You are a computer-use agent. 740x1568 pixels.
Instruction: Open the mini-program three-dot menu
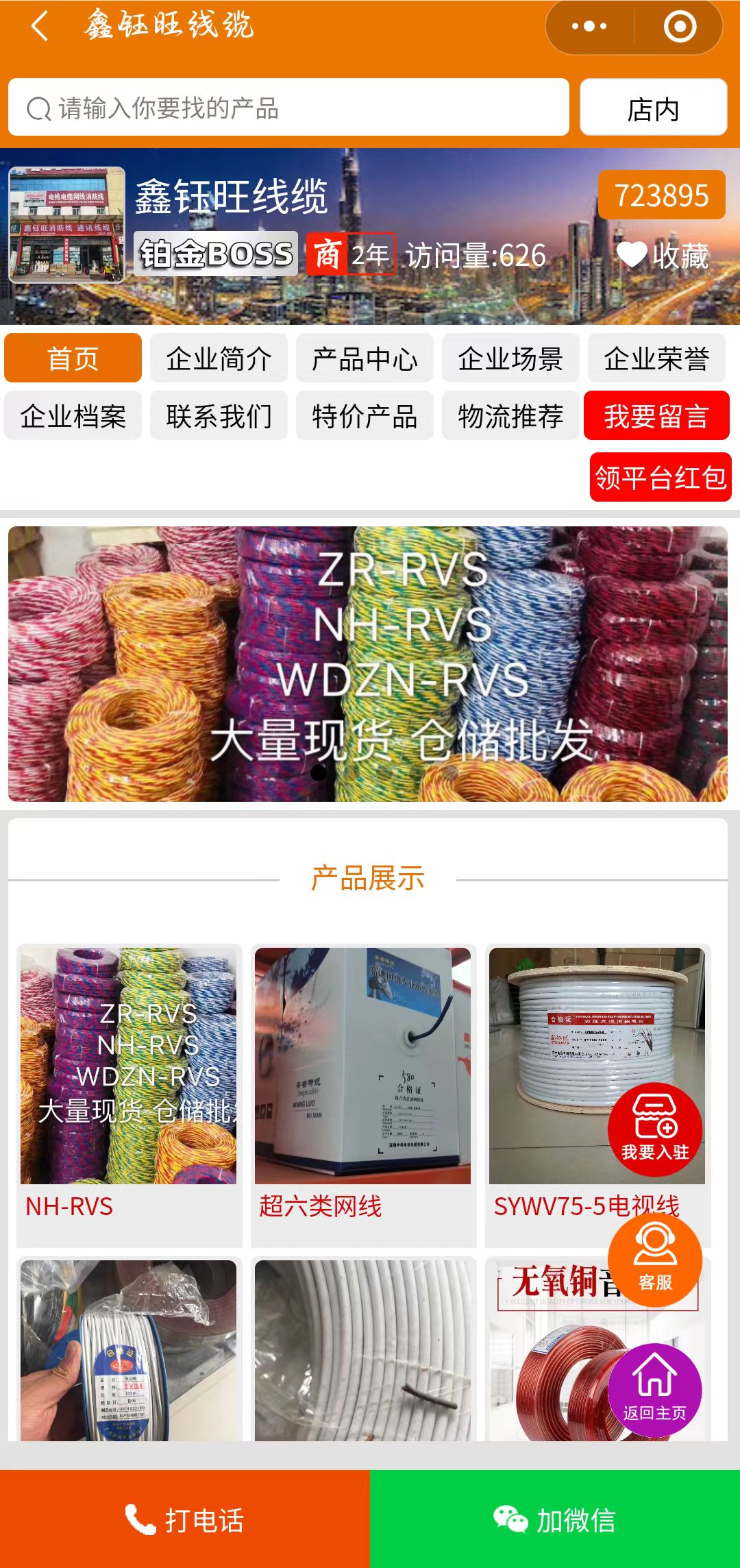589,26
